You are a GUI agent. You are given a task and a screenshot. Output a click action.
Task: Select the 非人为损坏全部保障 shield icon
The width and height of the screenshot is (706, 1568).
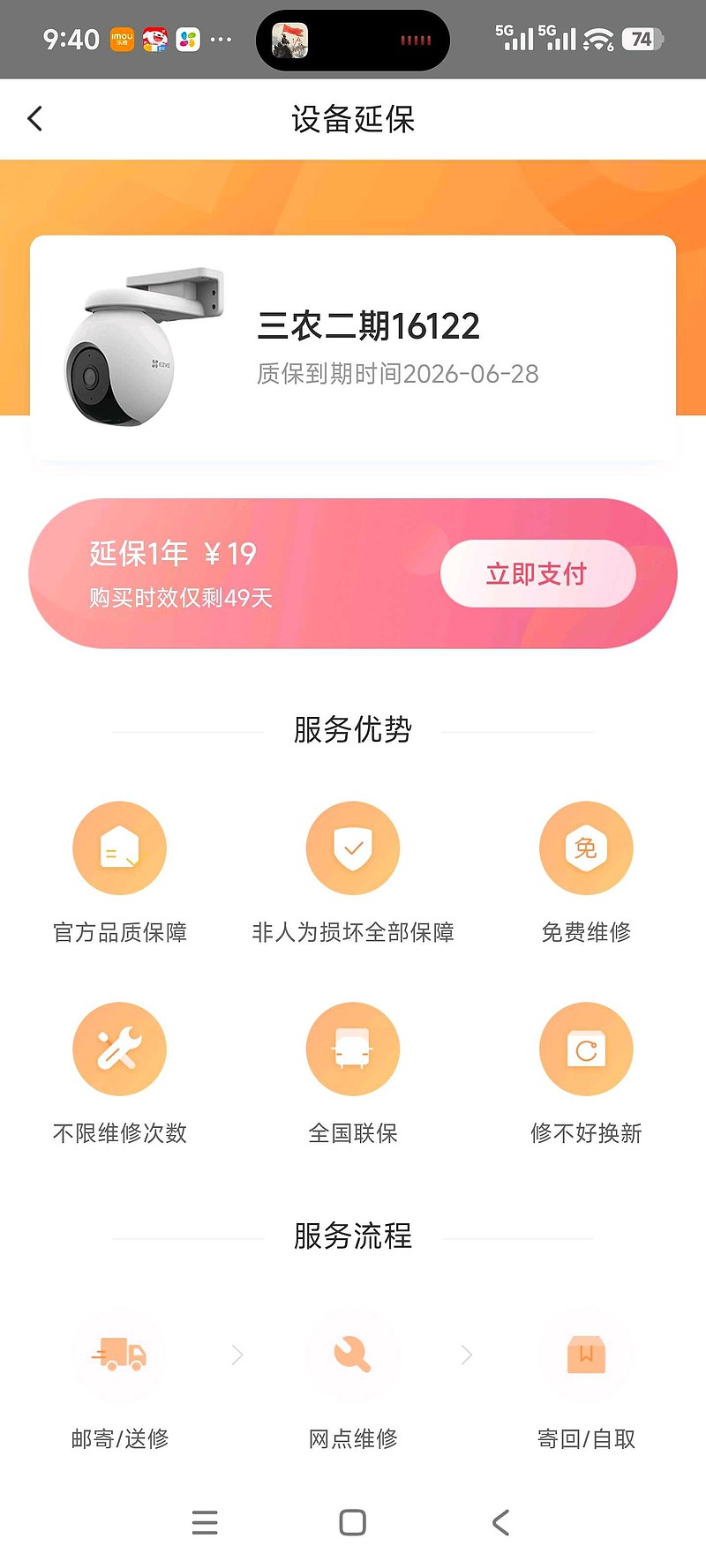point(353,847)
